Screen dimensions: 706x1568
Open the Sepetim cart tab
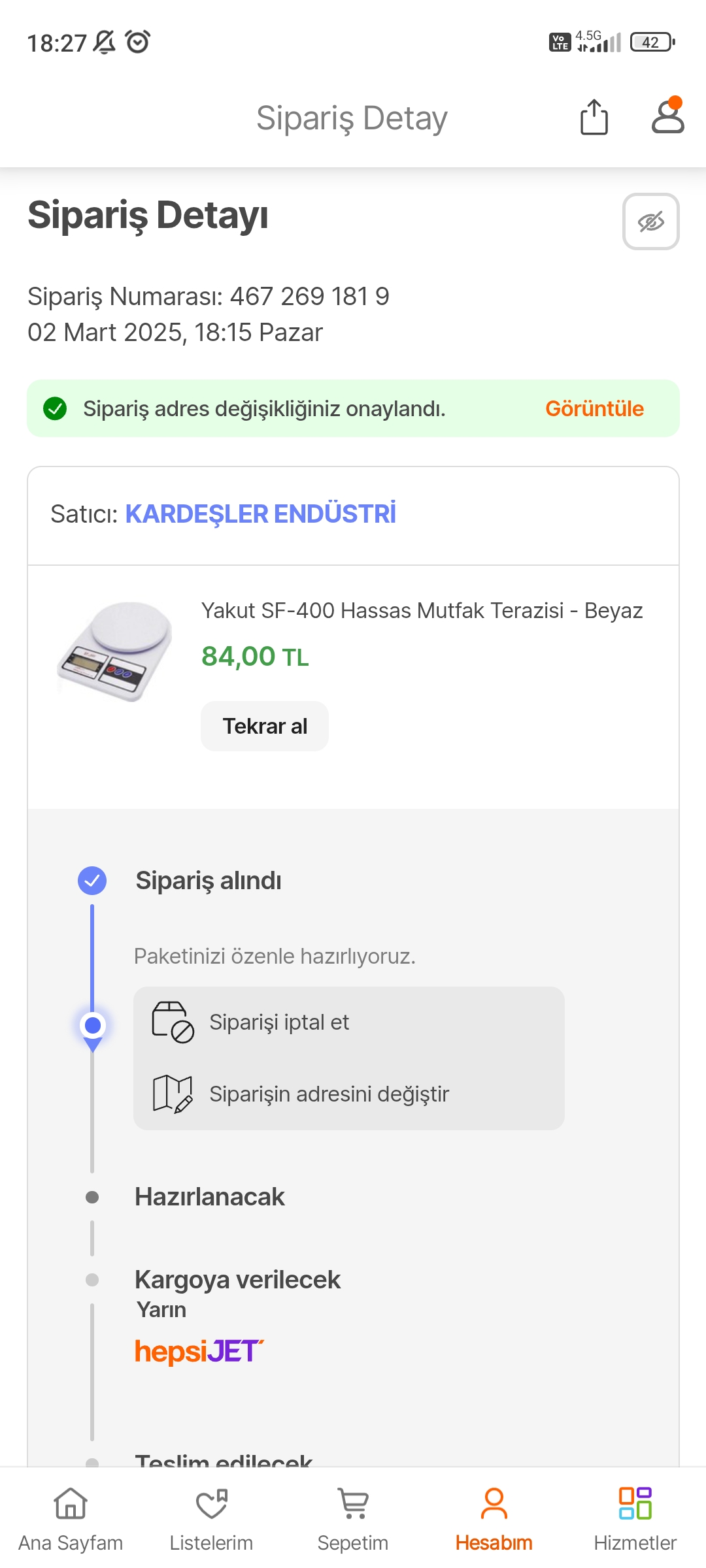point(353,1520)
